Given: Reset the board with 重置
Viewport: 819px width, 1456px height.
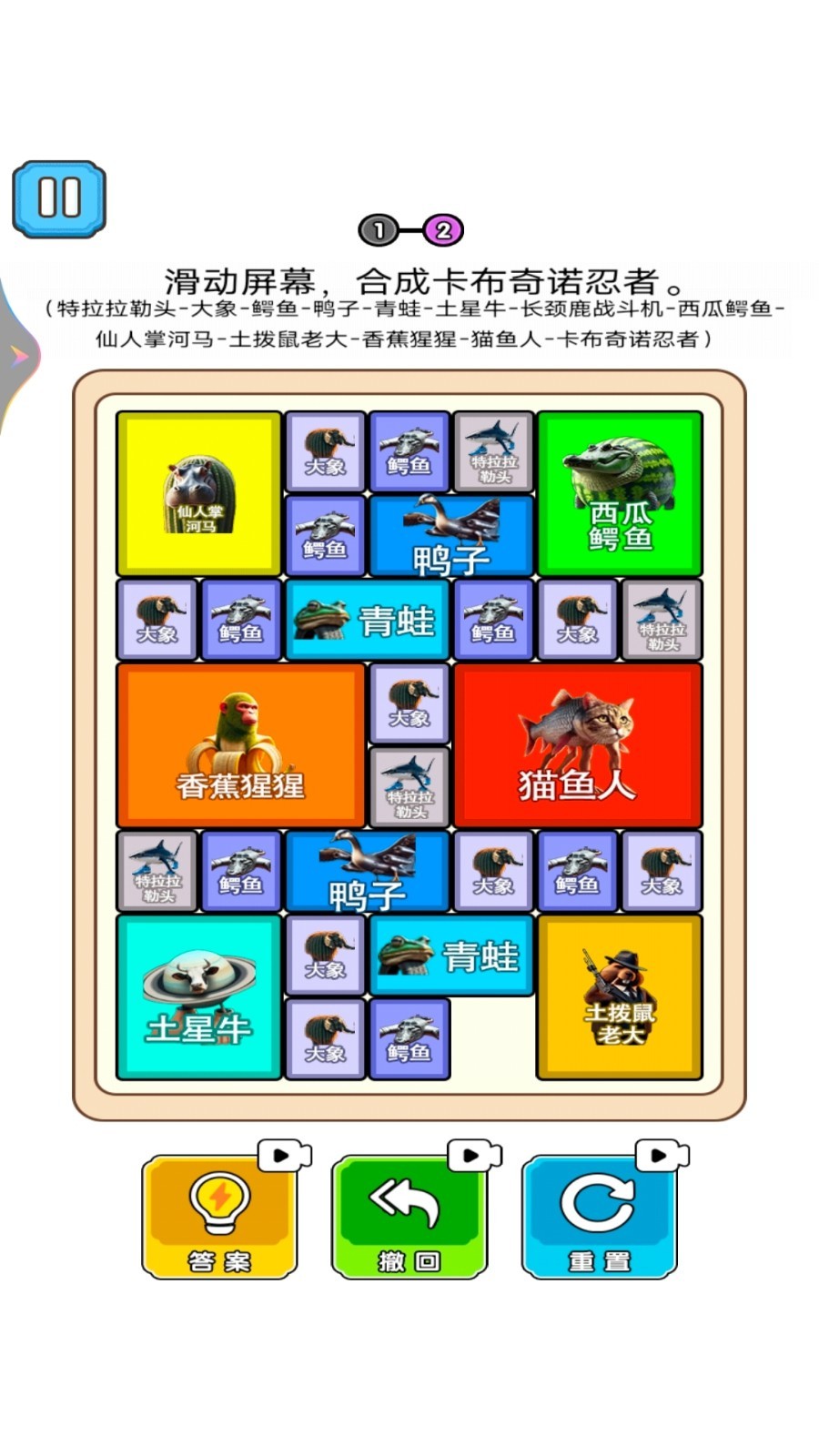Looking at the screenshot, I should coord(599,1218).
